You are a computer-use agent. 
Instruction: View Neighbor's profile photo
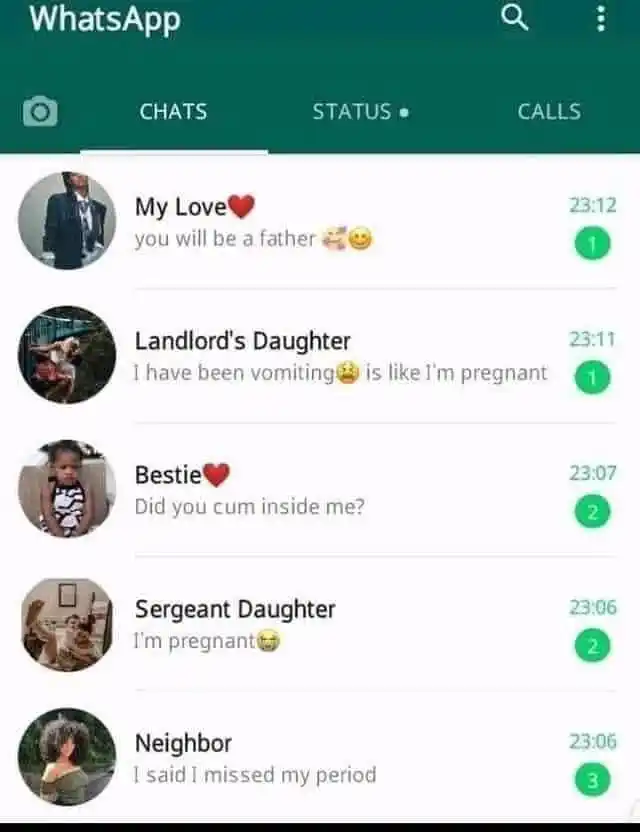coord(67,757)
